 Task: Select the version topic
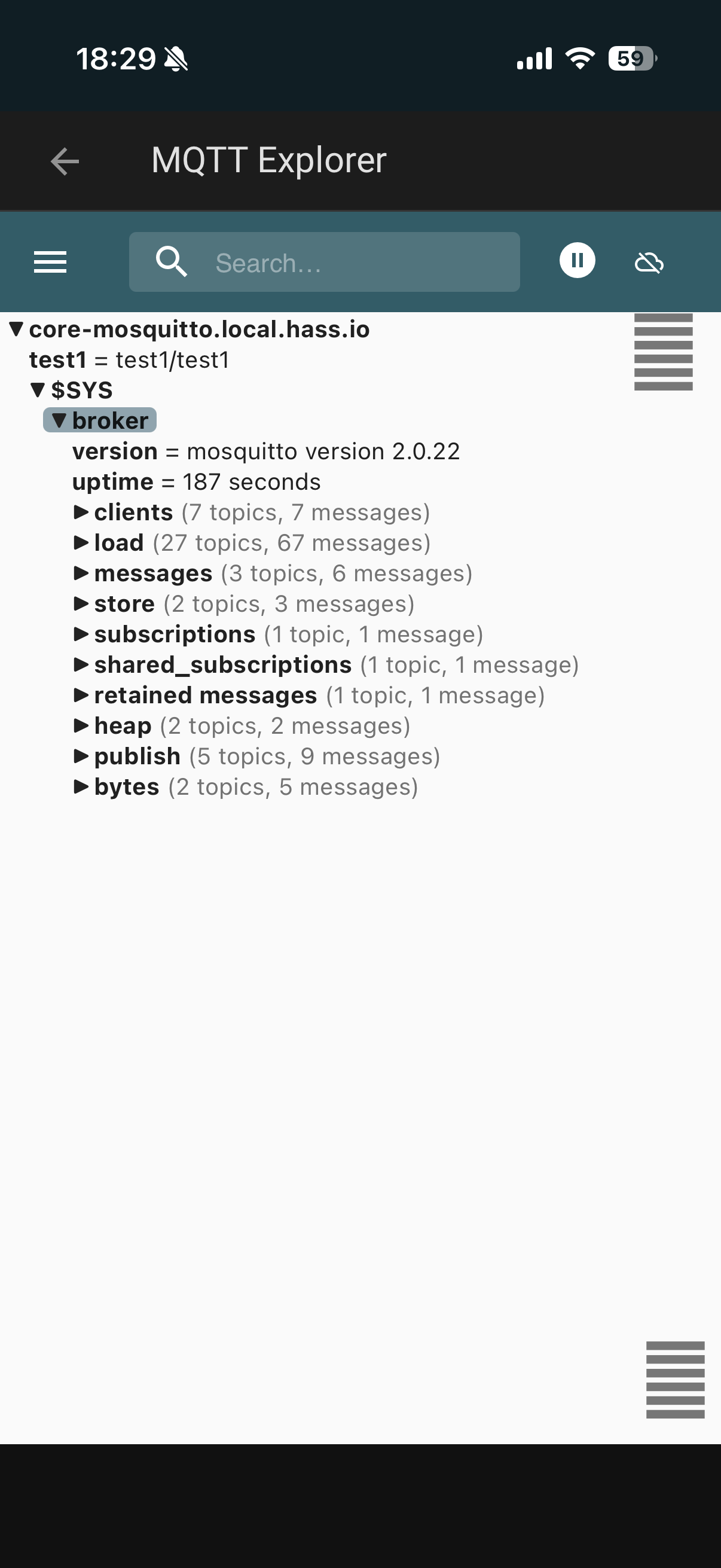coord(115,451)
